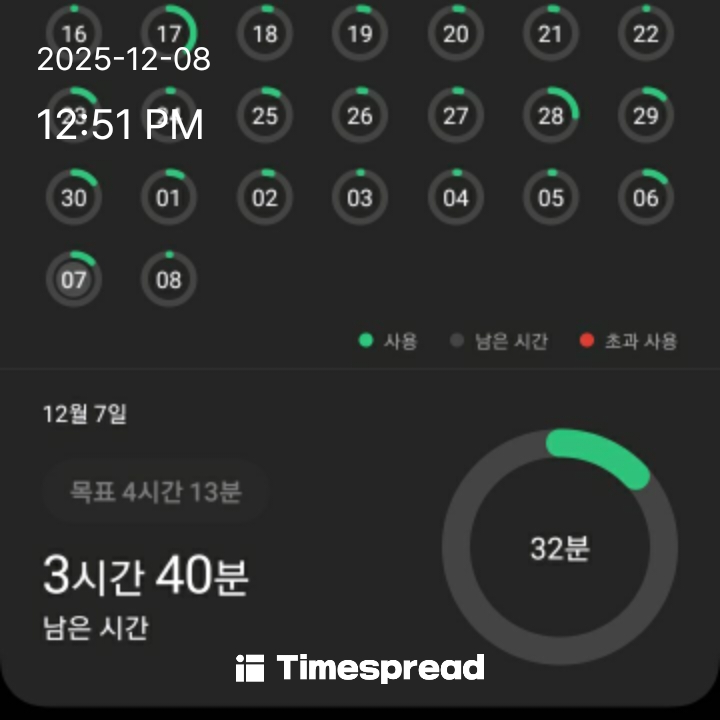The image size is (720, 720).
Task: Tap day 30 in the calendar
Action: click(x=74, y=197)
